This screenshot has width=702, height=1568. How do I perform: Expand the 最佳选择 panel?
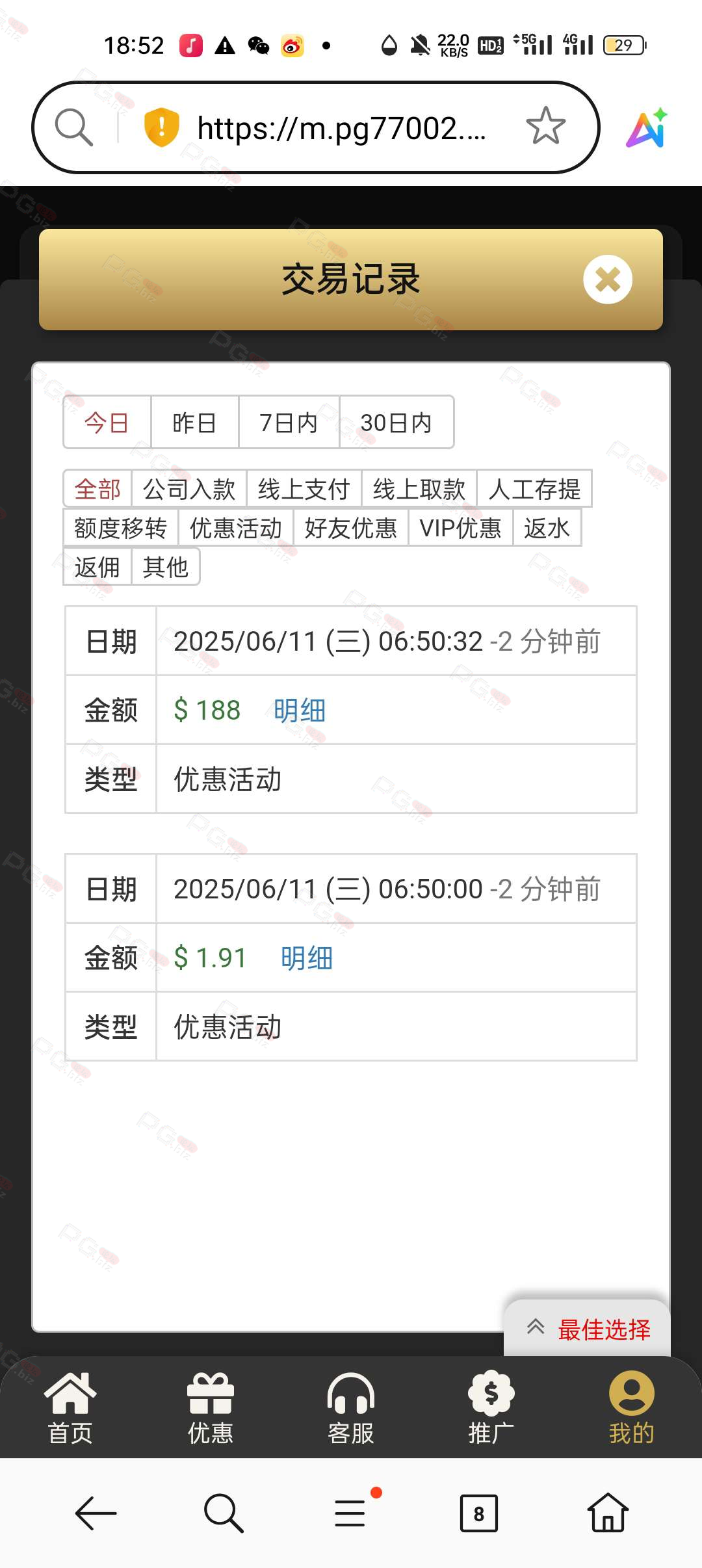(588, 1329)
